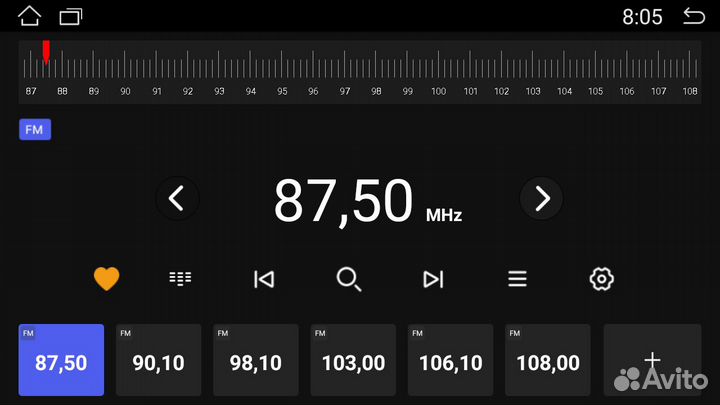This screenshot has height=405, width=720.
Task: Search for radio stations
Action: (348, 279)
